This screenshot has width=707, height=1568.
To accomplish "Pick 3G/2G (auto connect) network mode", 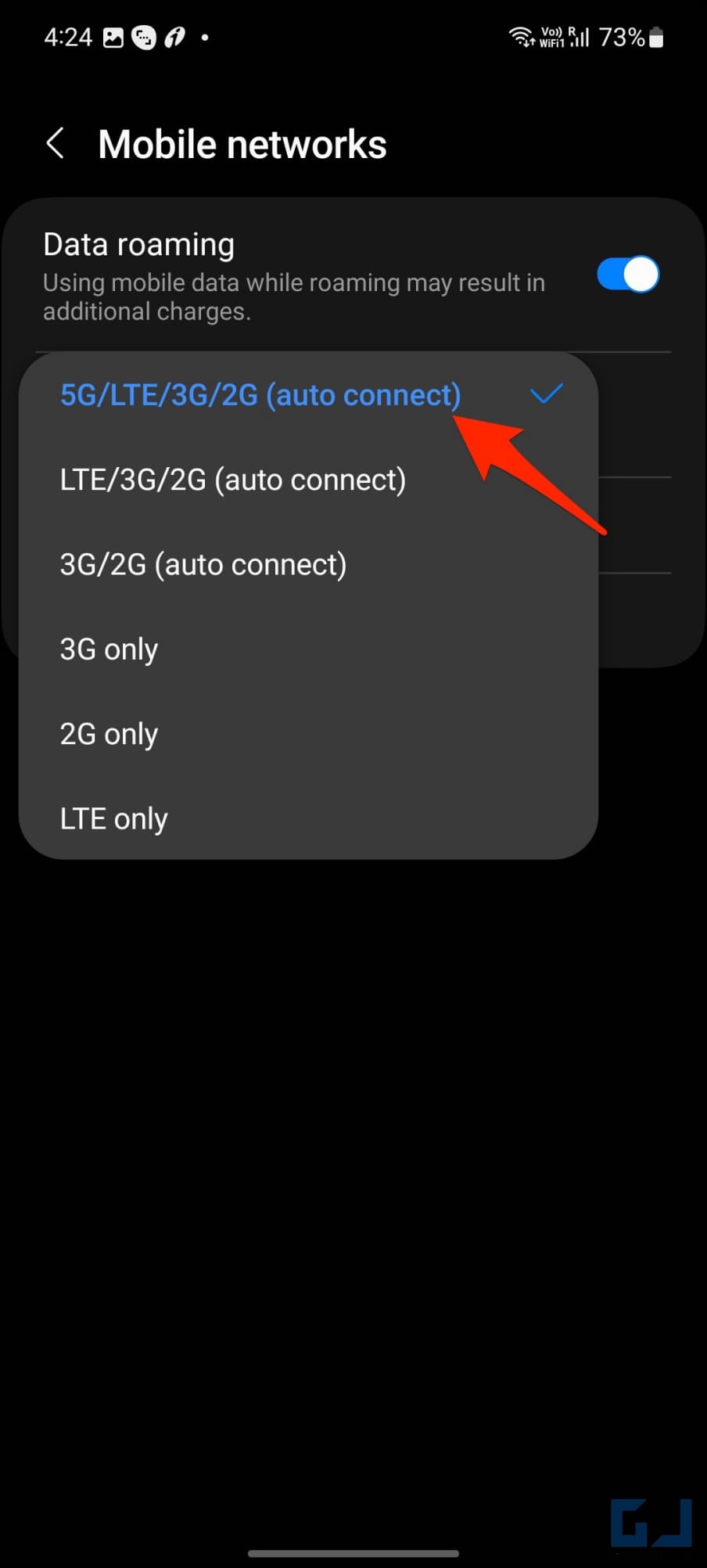I will coord(308,564).
